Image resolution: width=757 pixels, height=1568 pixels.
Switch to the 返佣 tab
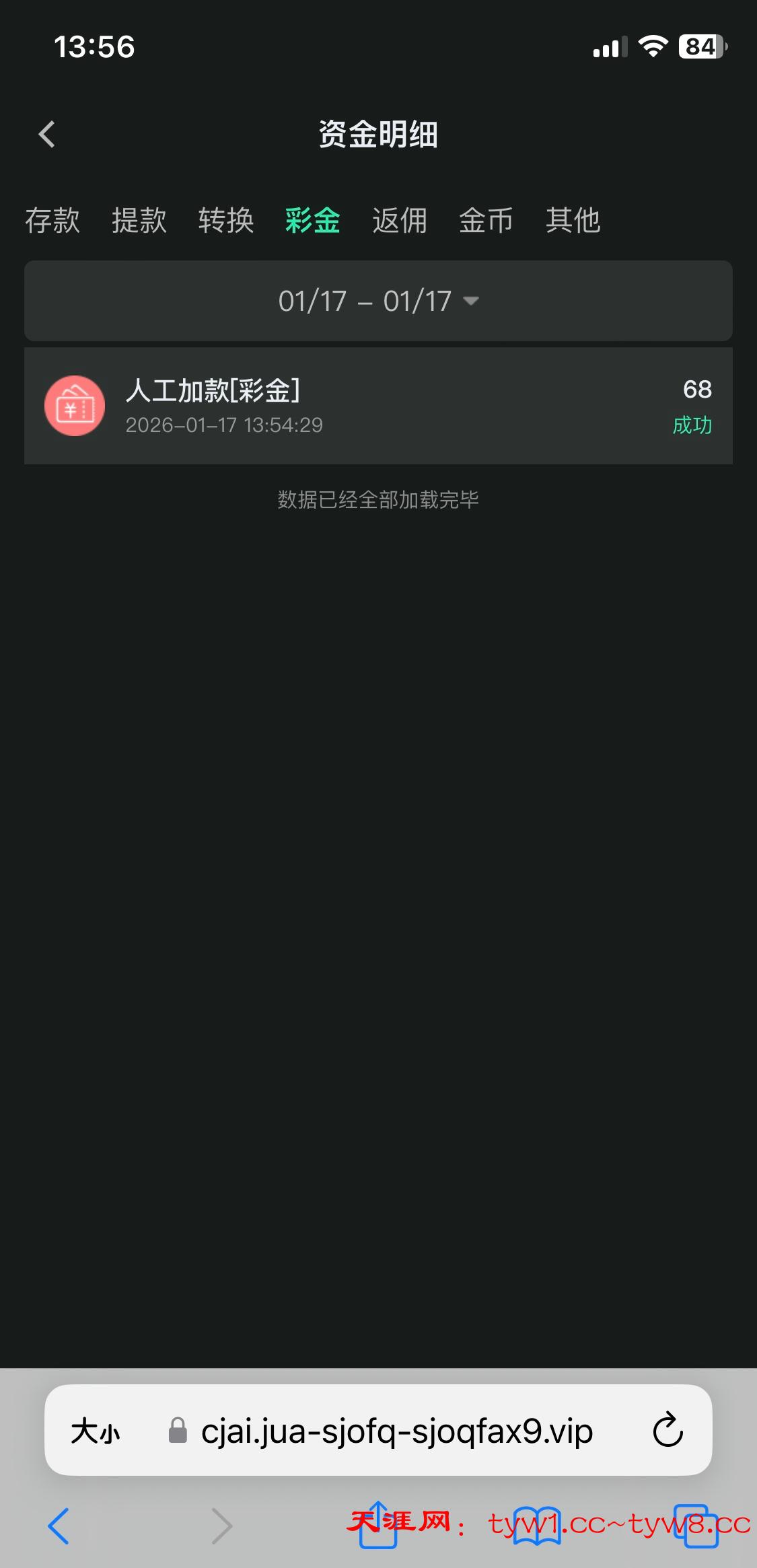click(400, 221)
